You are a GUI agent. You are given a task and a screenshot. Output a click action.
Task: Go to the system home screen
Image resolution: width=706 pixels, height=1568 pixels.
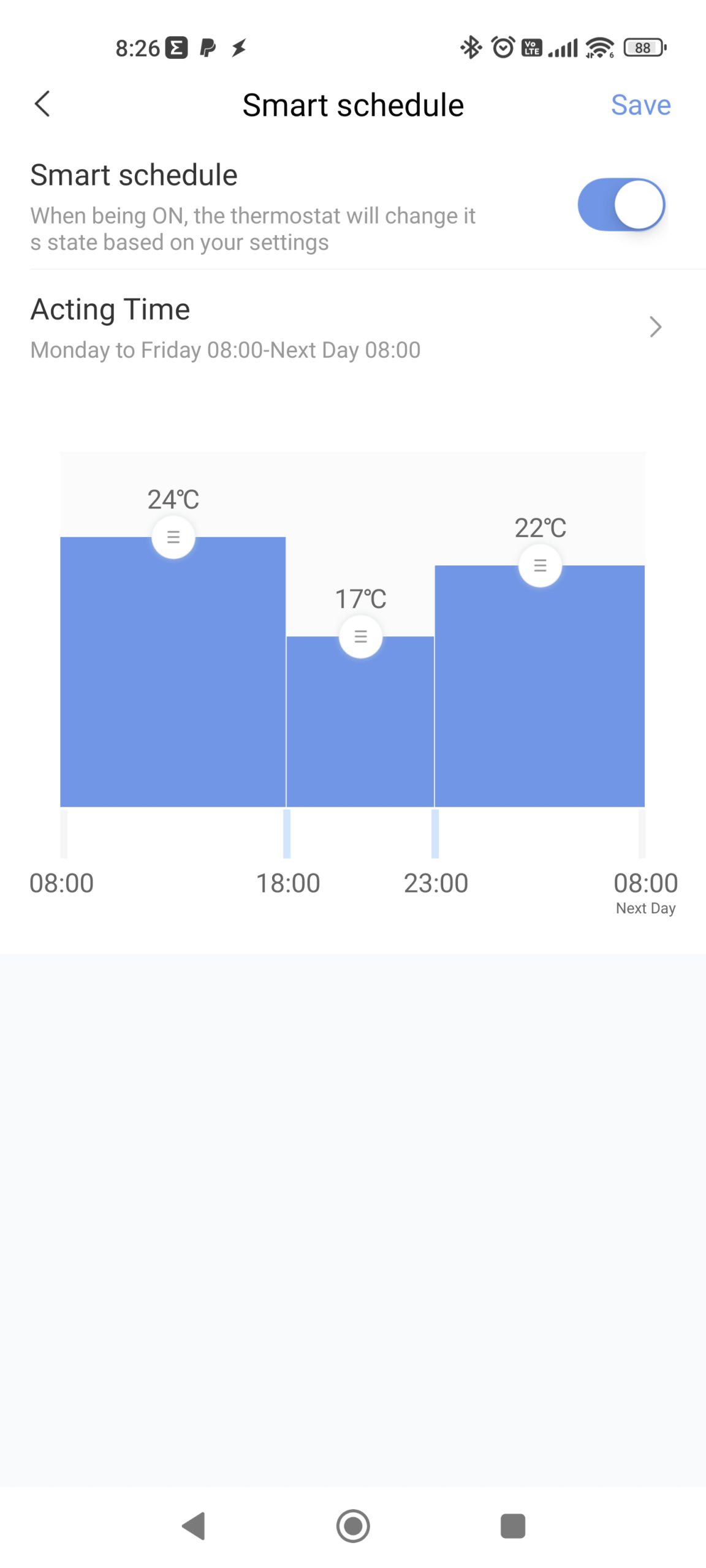353,1526
